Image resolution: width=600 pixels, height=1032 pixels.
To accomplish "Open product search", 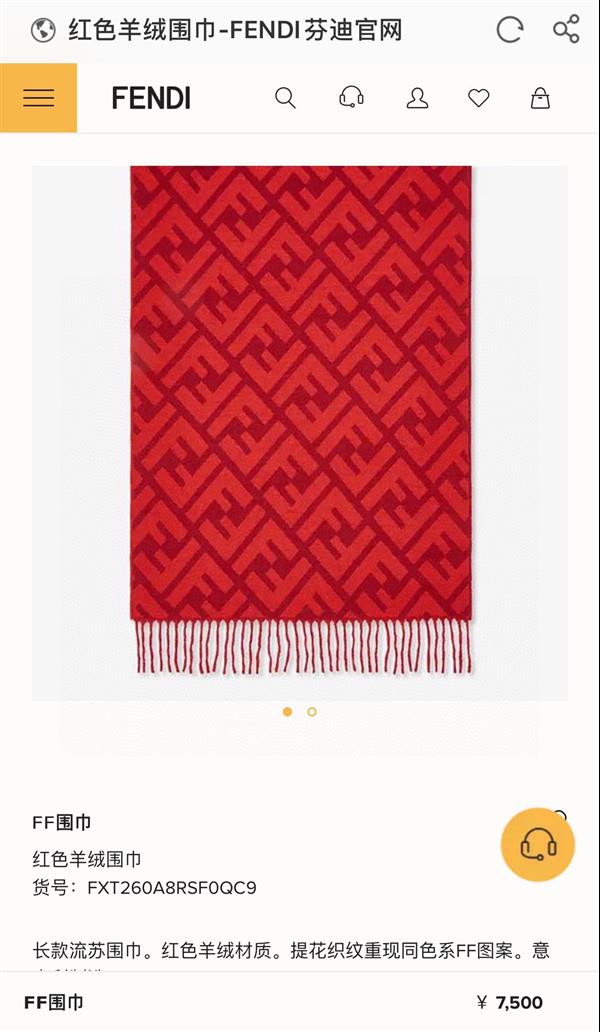I will click(285, 98).
